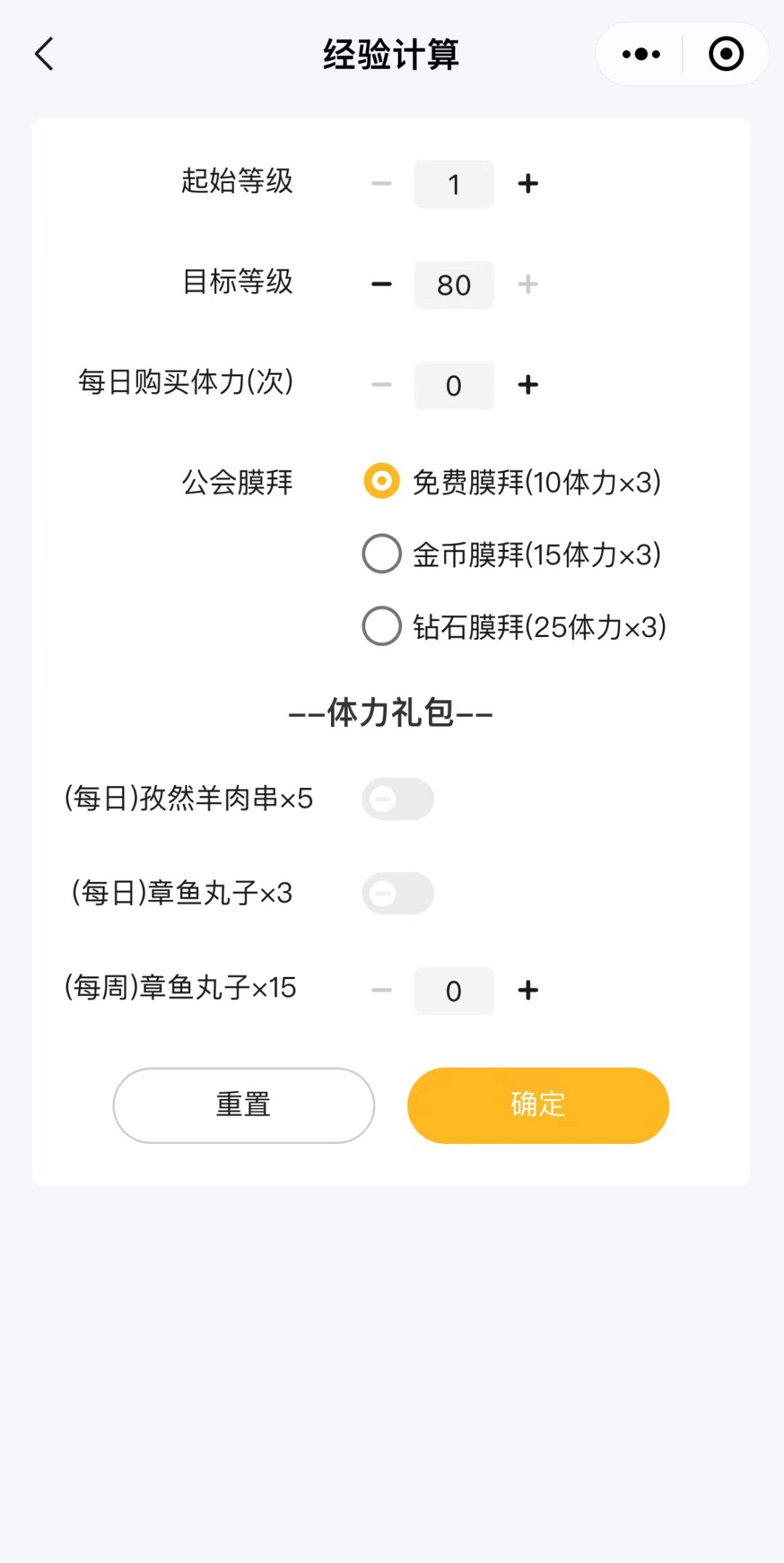Click the 每日购买体力 value showing 0
The image size is (784, 1563).
pyautogui.click(x=454, y=385)
